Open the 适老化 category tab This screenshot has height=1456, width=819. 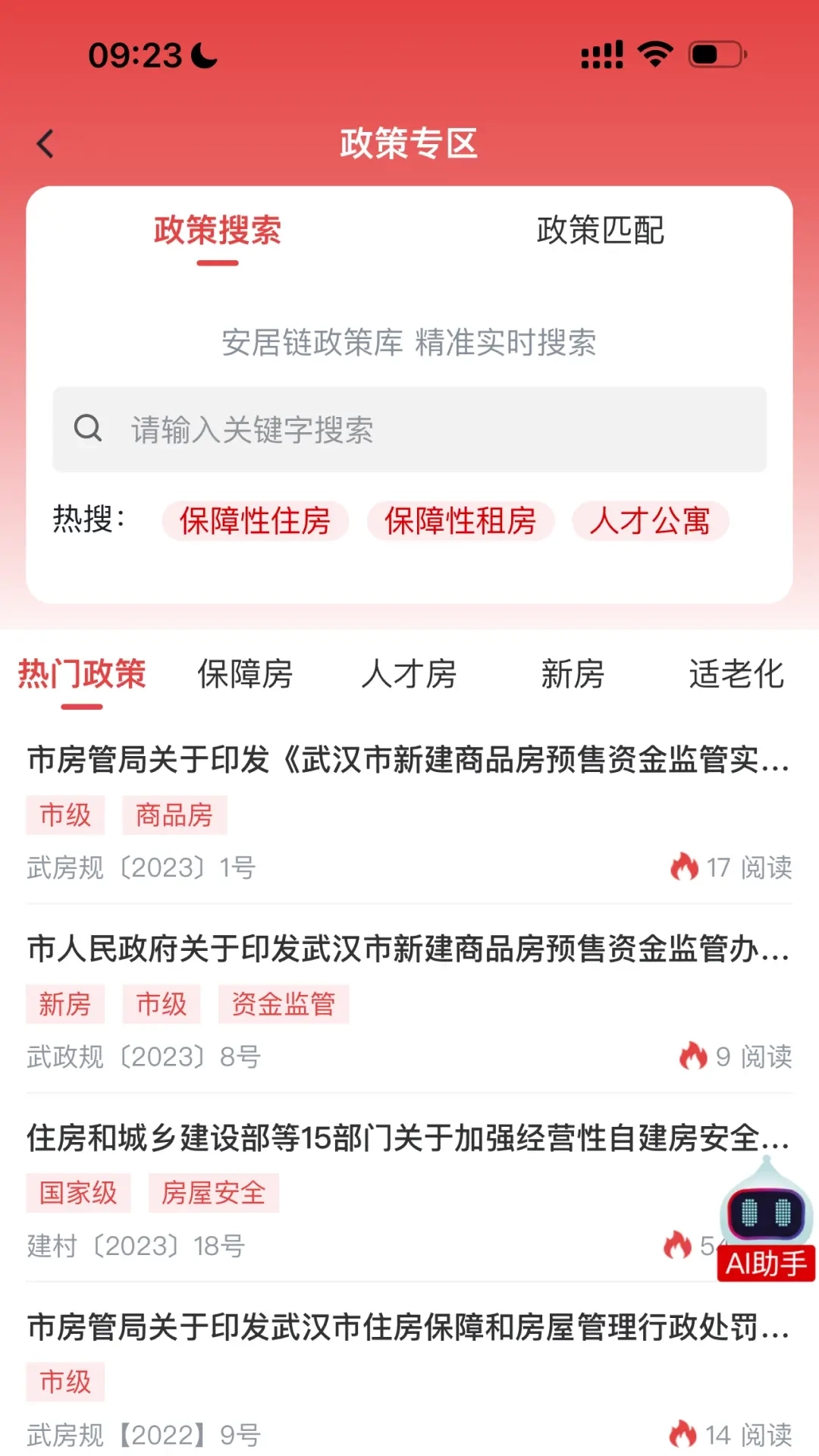[736, 674]
